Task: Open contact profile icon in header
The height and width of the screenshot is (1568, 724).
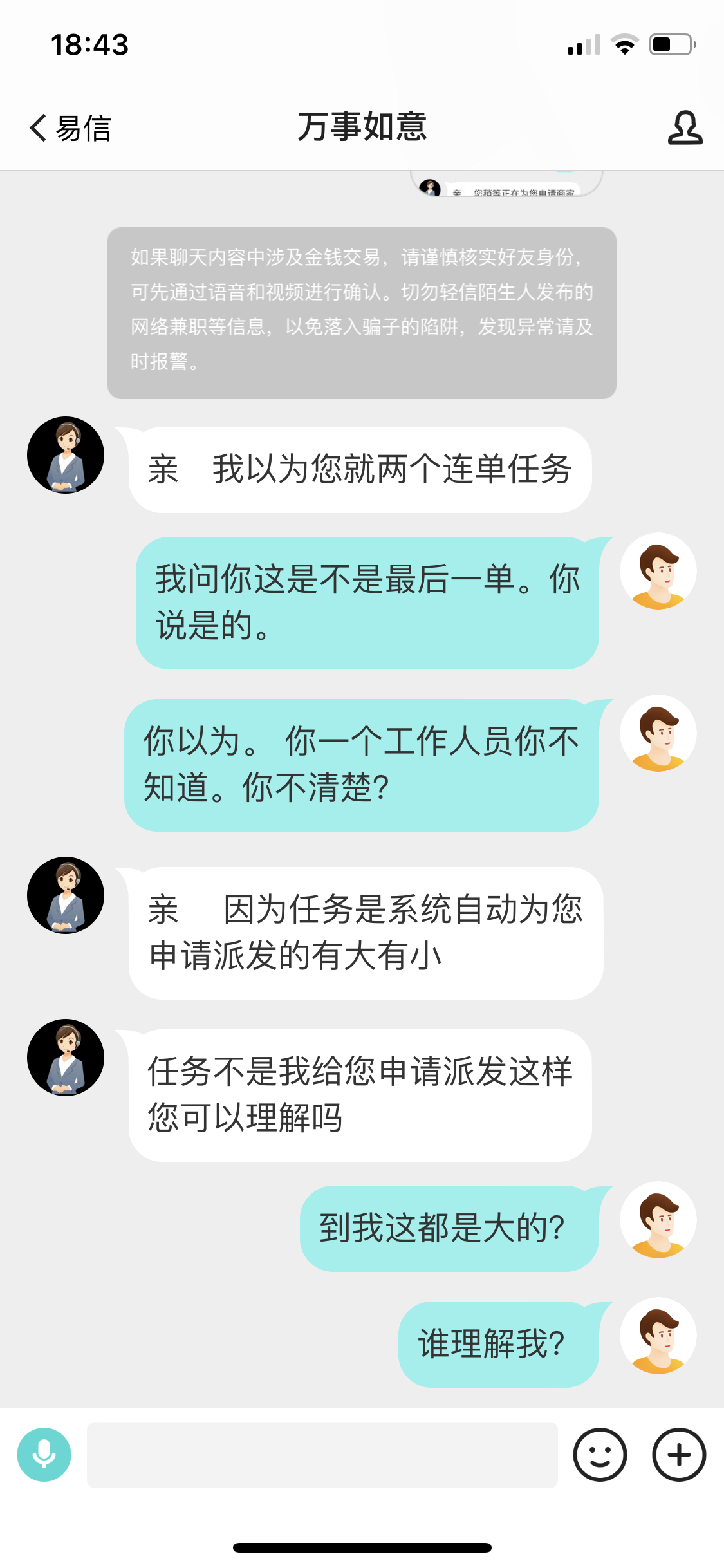Action: click(x=684, y=127)
